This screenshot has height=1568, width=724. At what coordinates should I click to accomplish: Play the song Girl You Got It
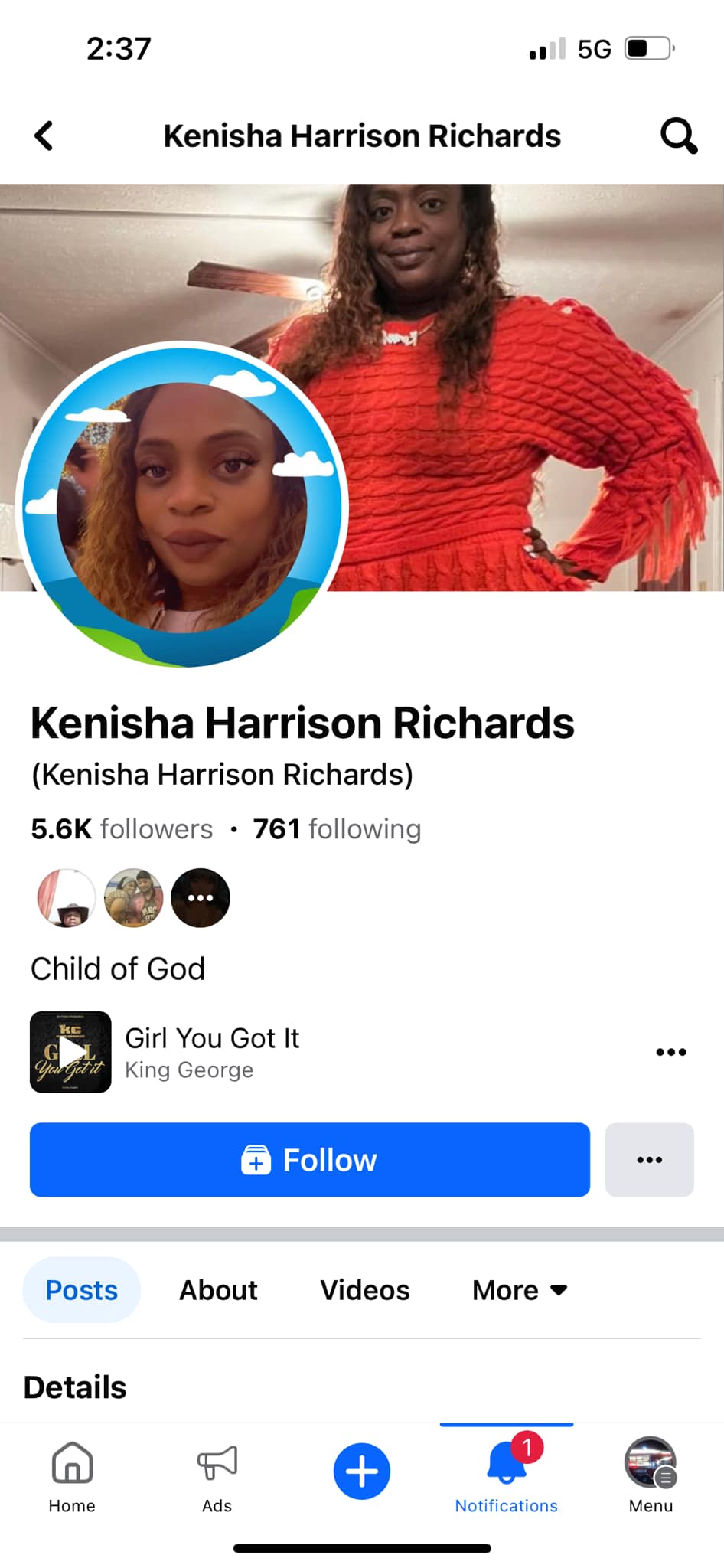[70, 1052]
